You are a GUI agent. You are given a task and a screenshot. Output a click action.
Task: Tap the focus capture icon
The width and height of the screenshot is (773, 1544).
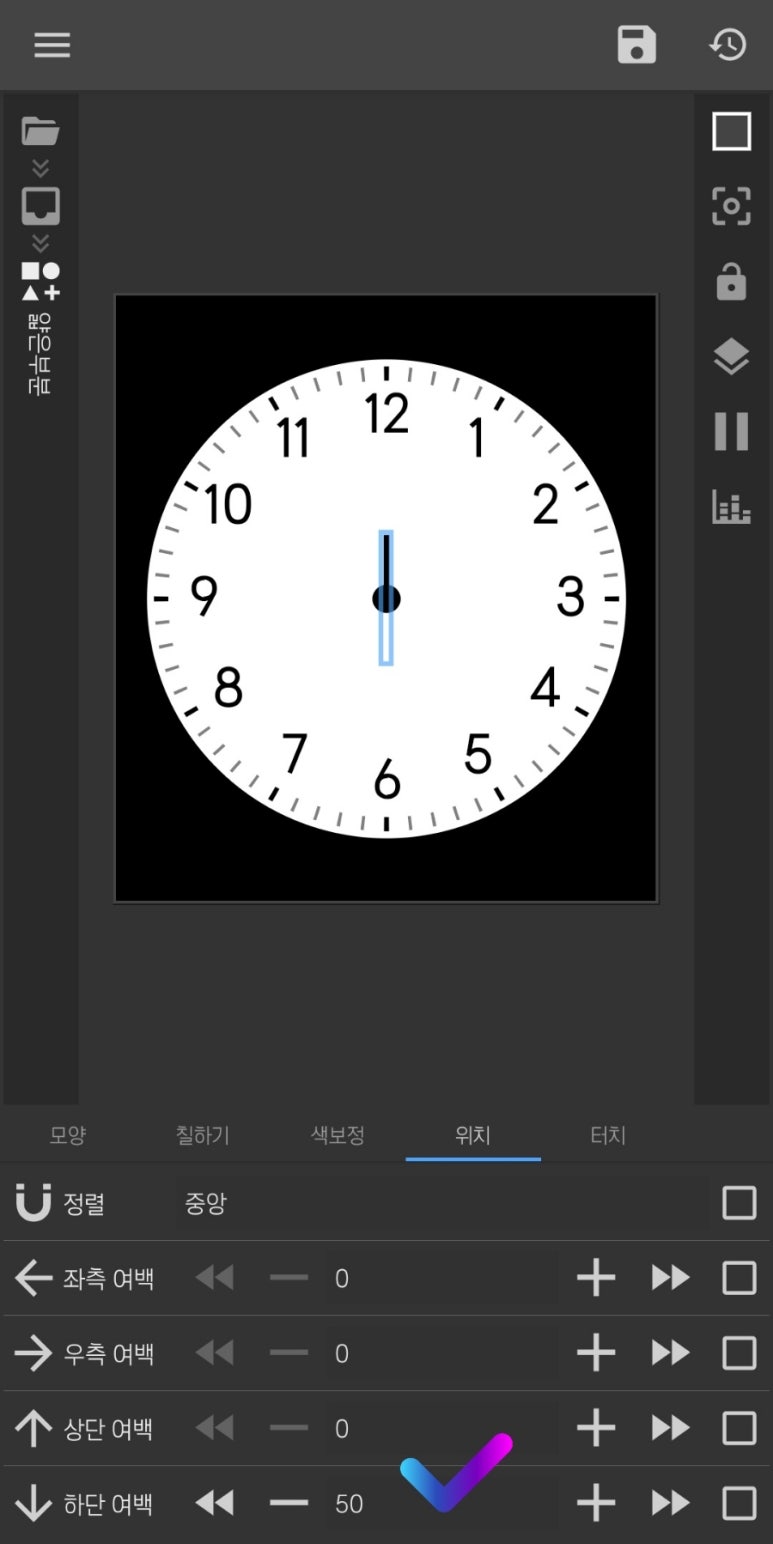pyautogui.click(x=731, y=206)
